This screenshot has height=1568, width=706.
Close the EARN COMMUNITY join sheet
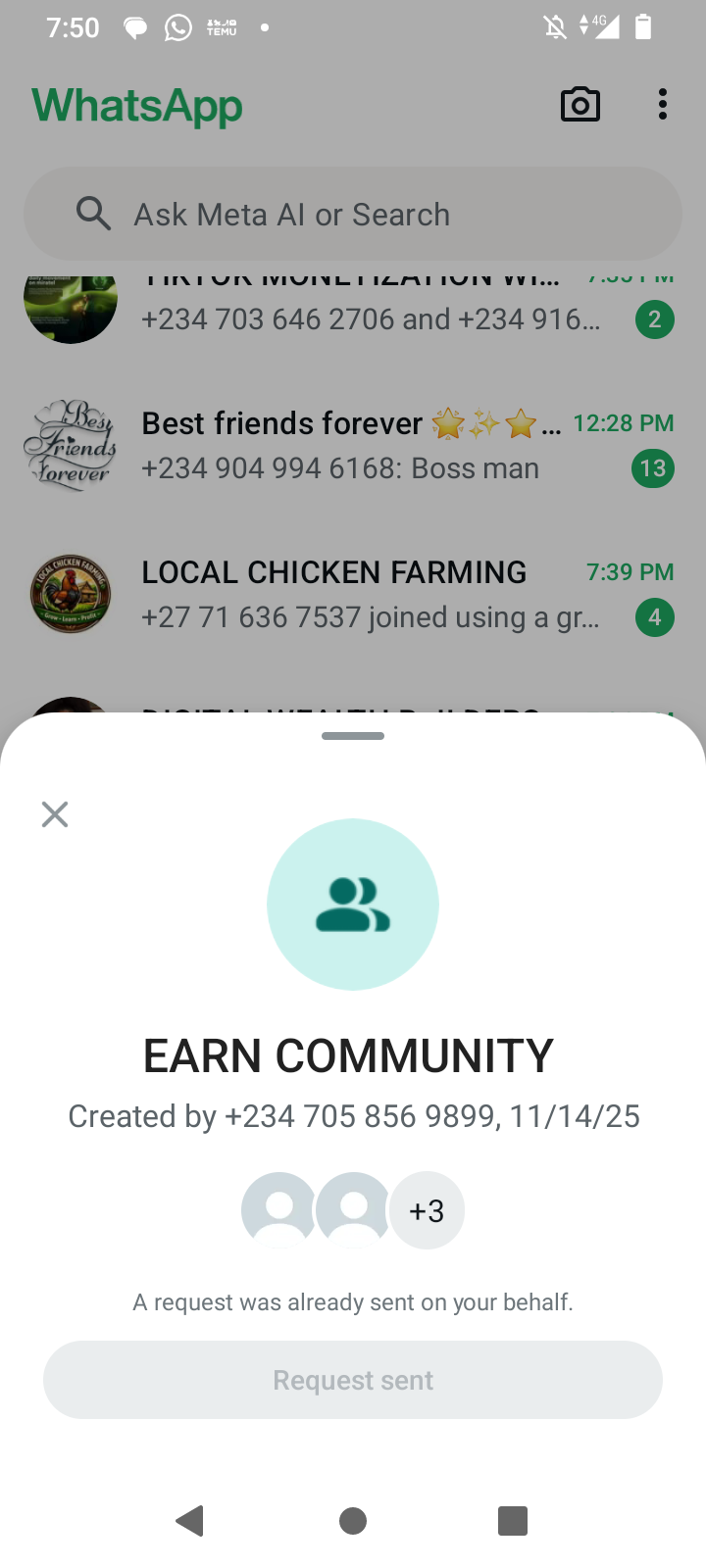(x=55, y=814)
